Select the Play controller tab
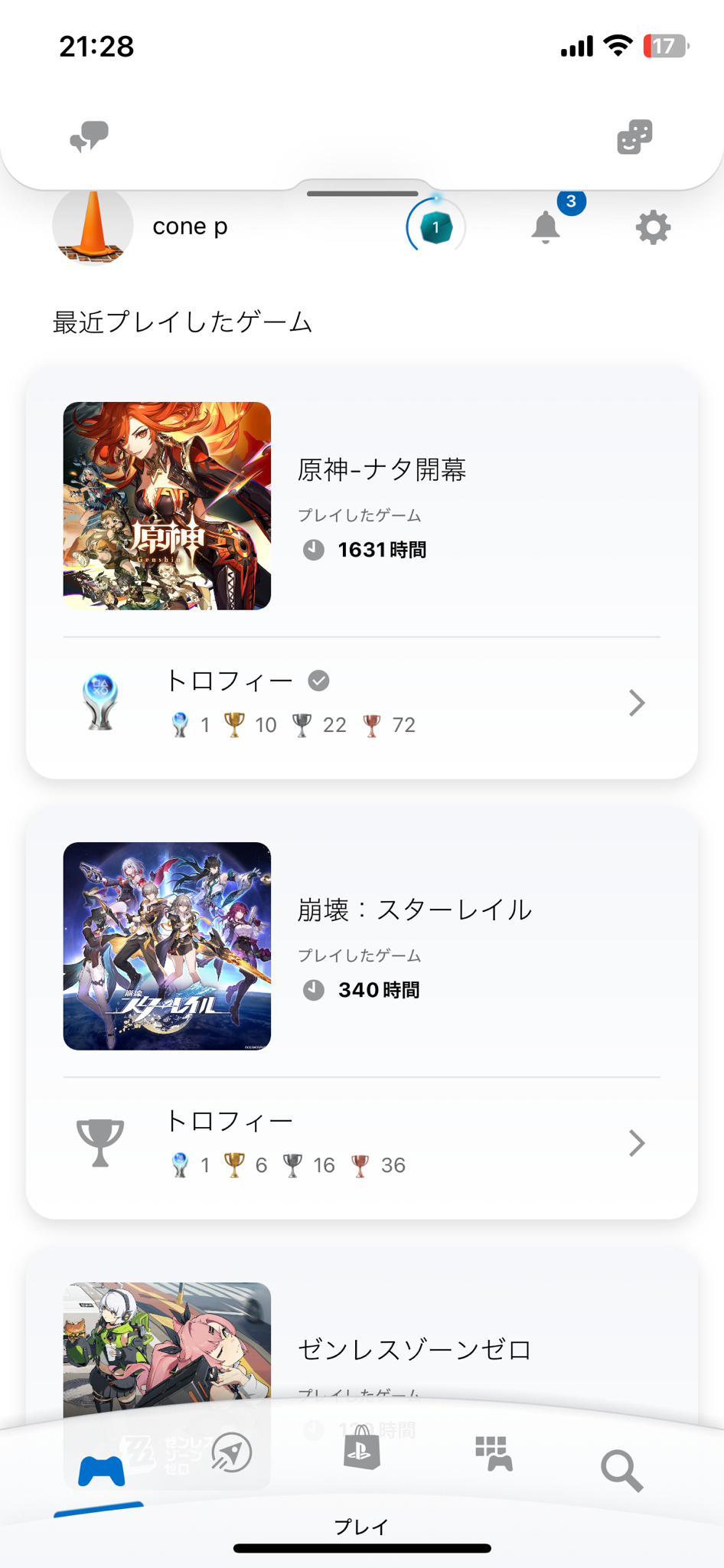The height and width of the screenshot is (1568, 724). tap(101, 1472)
